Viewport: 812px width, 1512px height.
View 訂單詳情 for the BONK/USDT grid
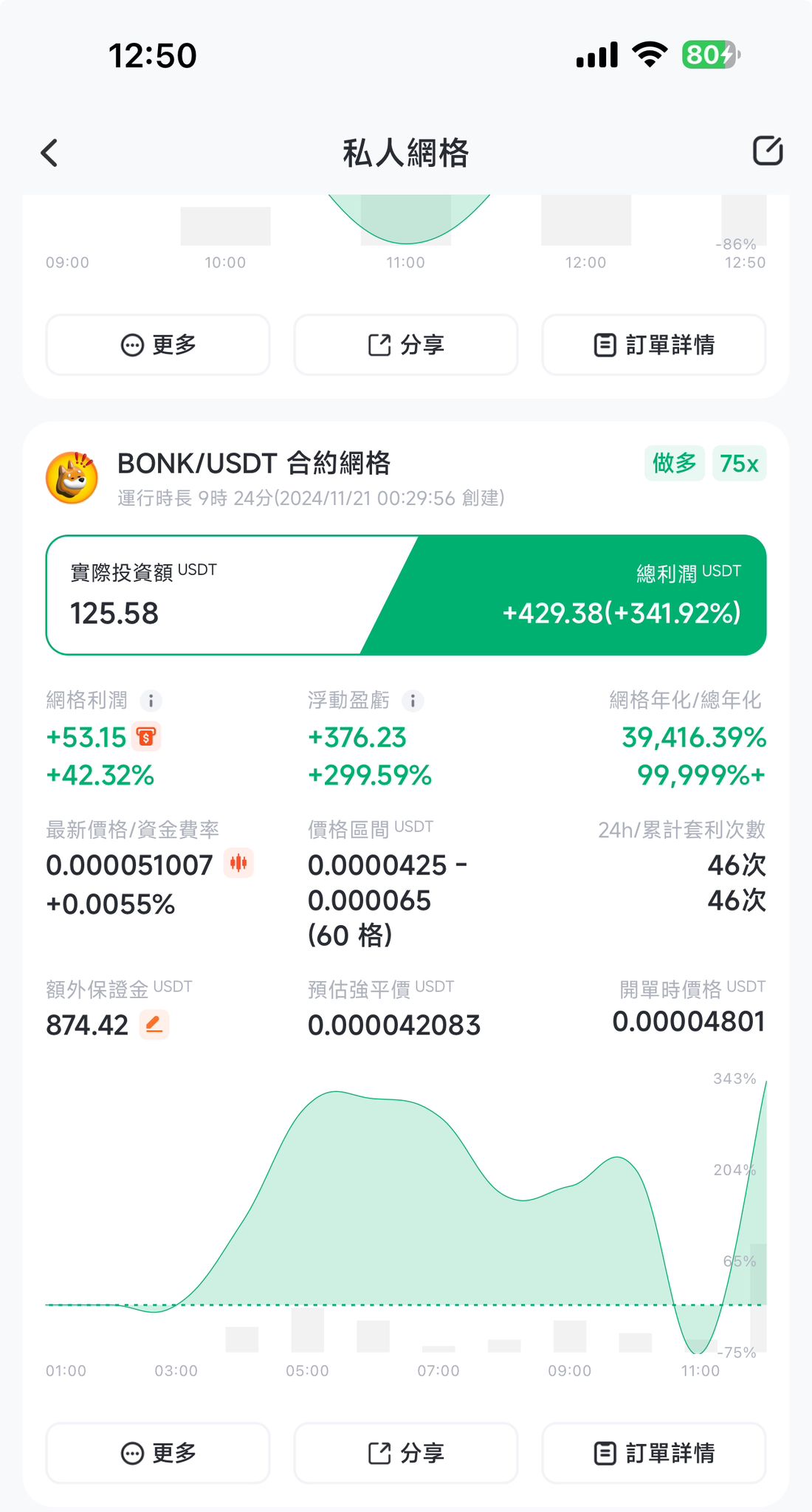pos(654,1453)
